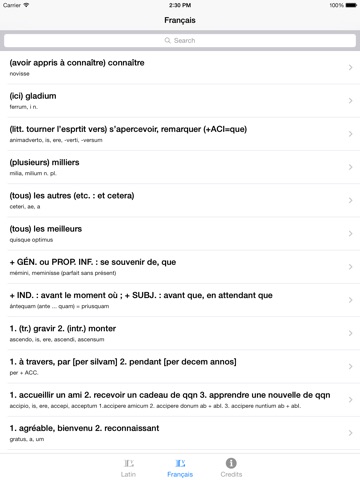Open the accipio entry 'accueillir un ami'
Screen dimensions: 360x480
pos(180,400)
